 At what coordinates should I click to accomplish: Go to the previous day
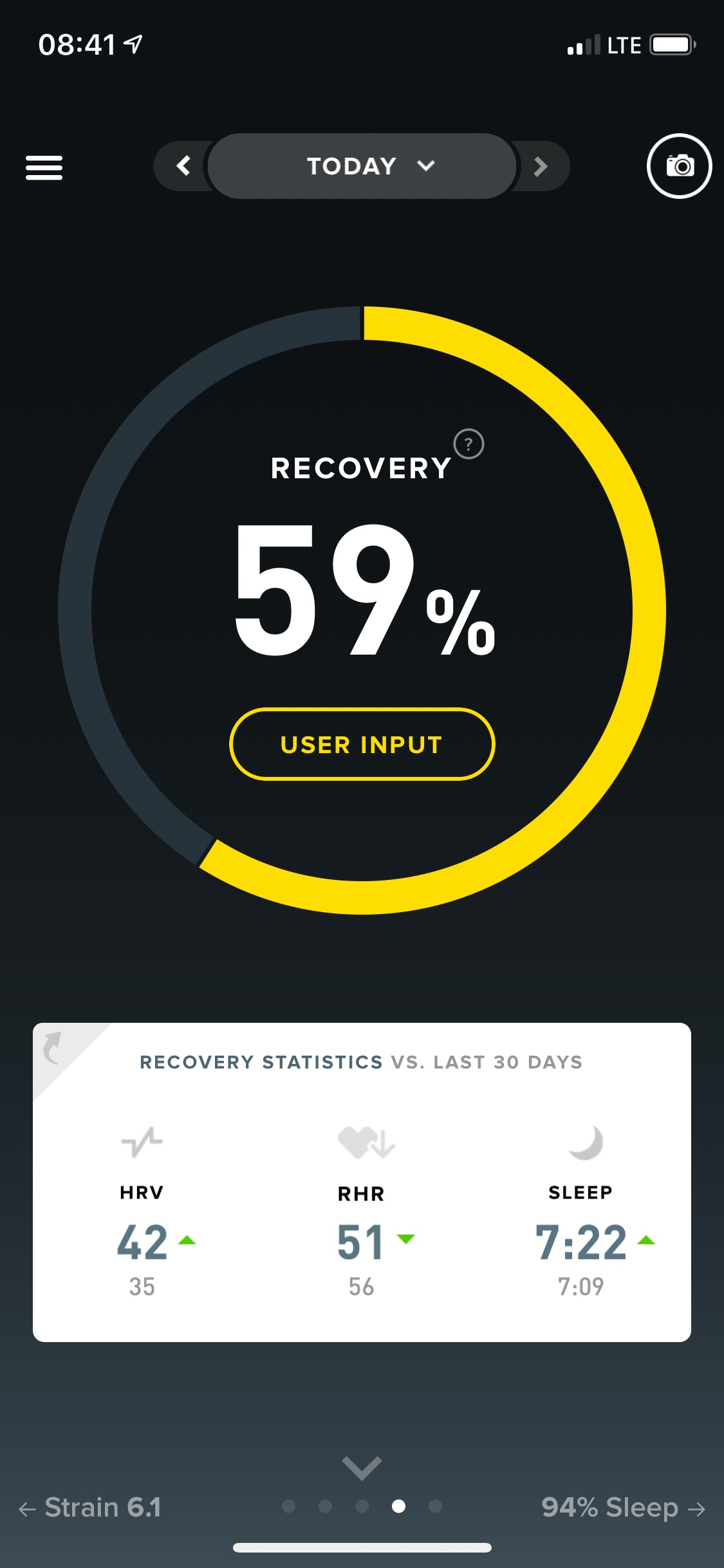click(x=183, y=166)
